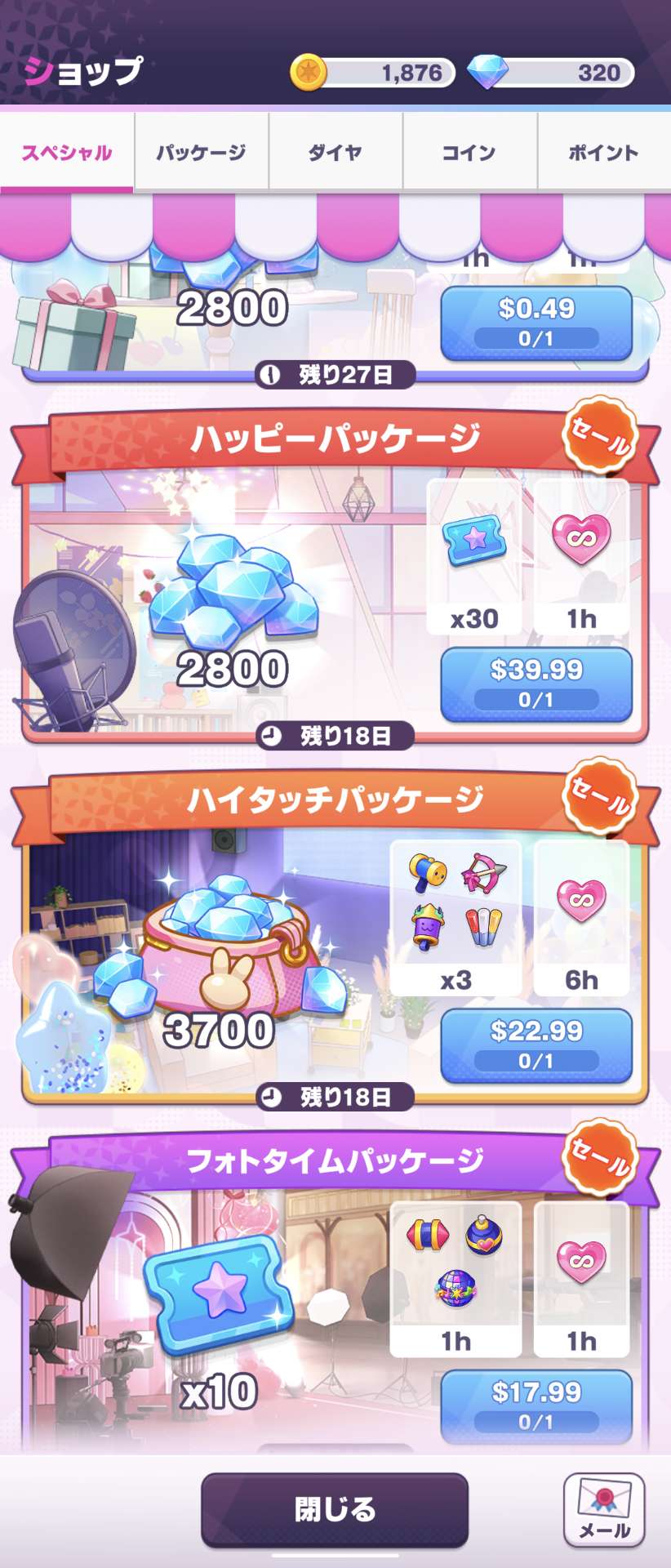Purchase フォトタイムパッケージ for $17.99
Viewport: 671px width, 1568px height.
click(536, 1405)
